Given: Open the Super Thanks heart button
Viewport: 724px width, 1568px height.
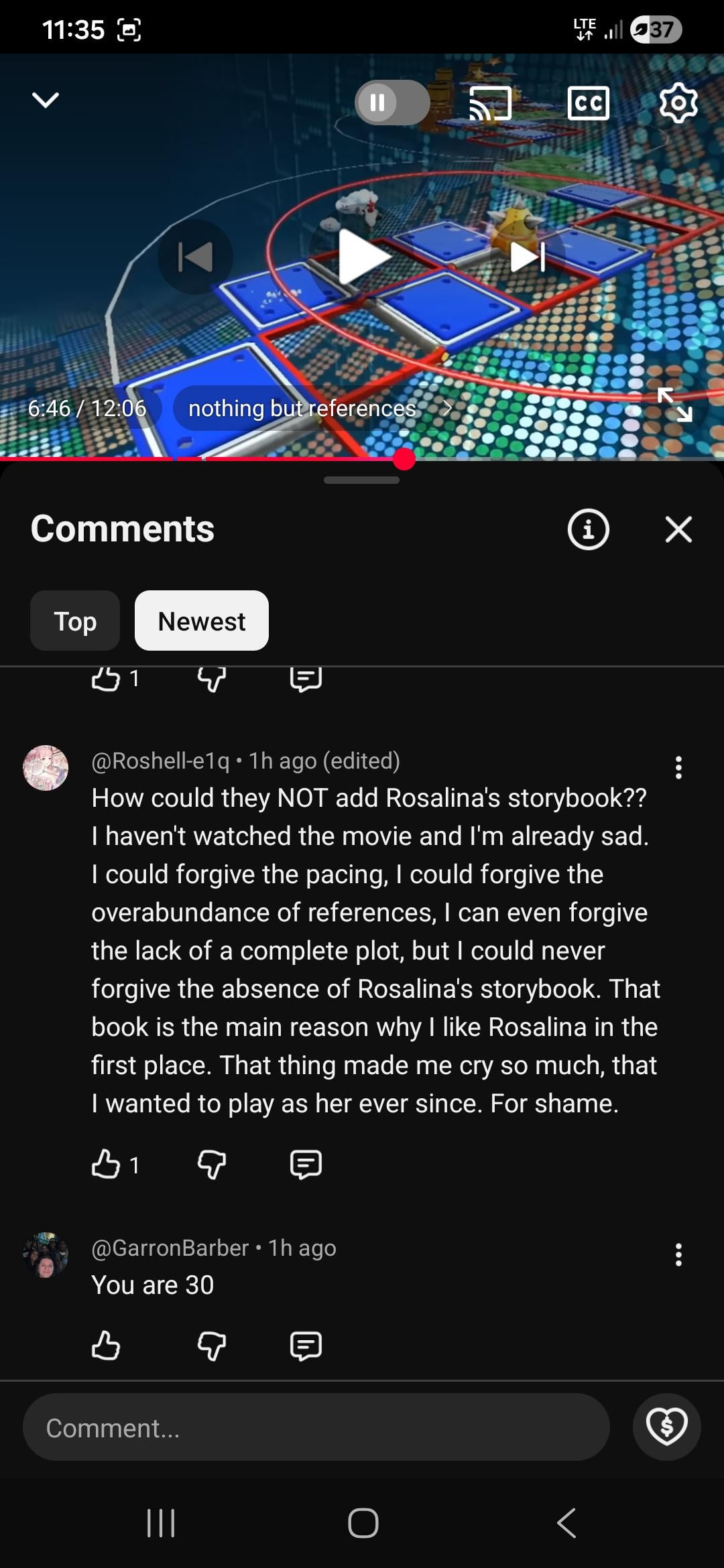Looking at the screenshot, I should [666, 1427].
